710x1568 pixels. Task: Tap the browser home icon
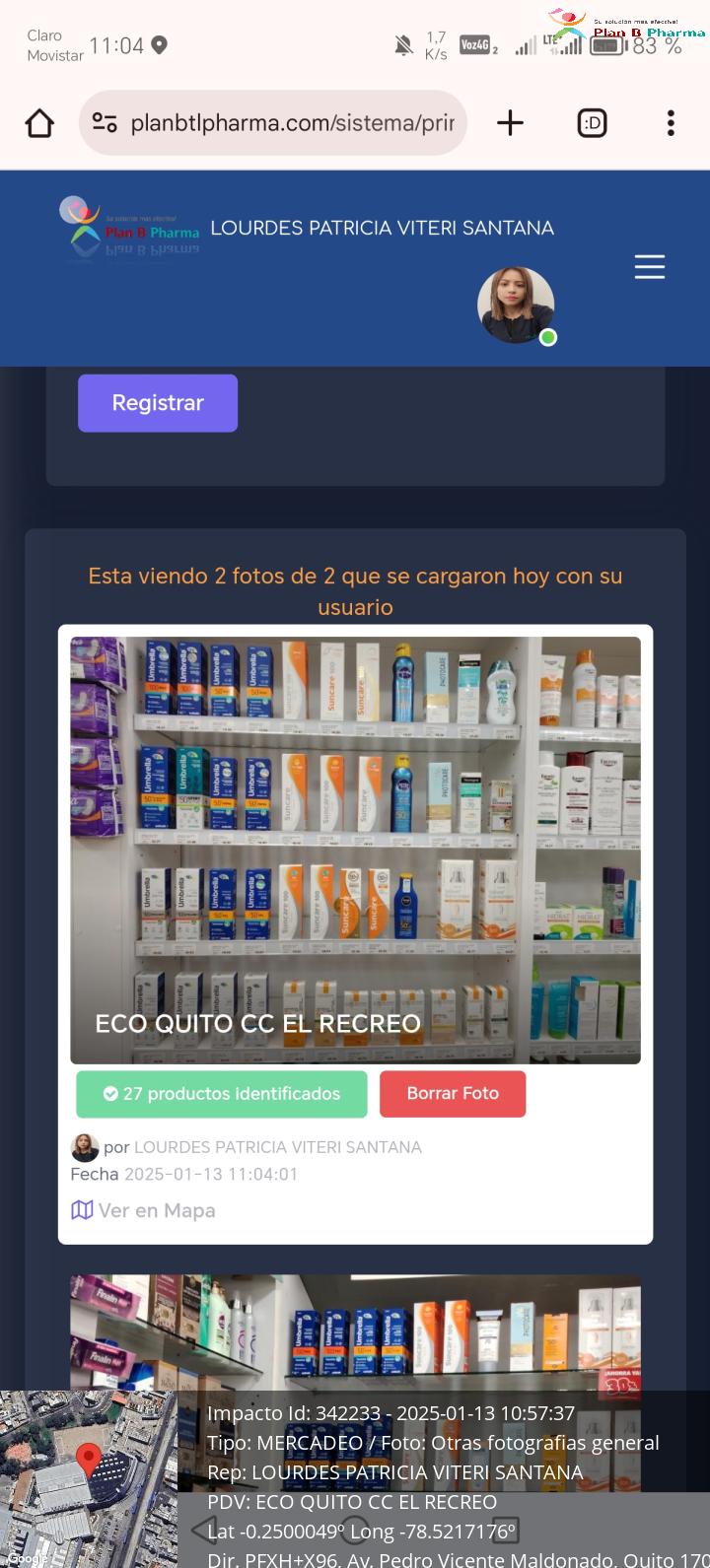tap(39, 123)
